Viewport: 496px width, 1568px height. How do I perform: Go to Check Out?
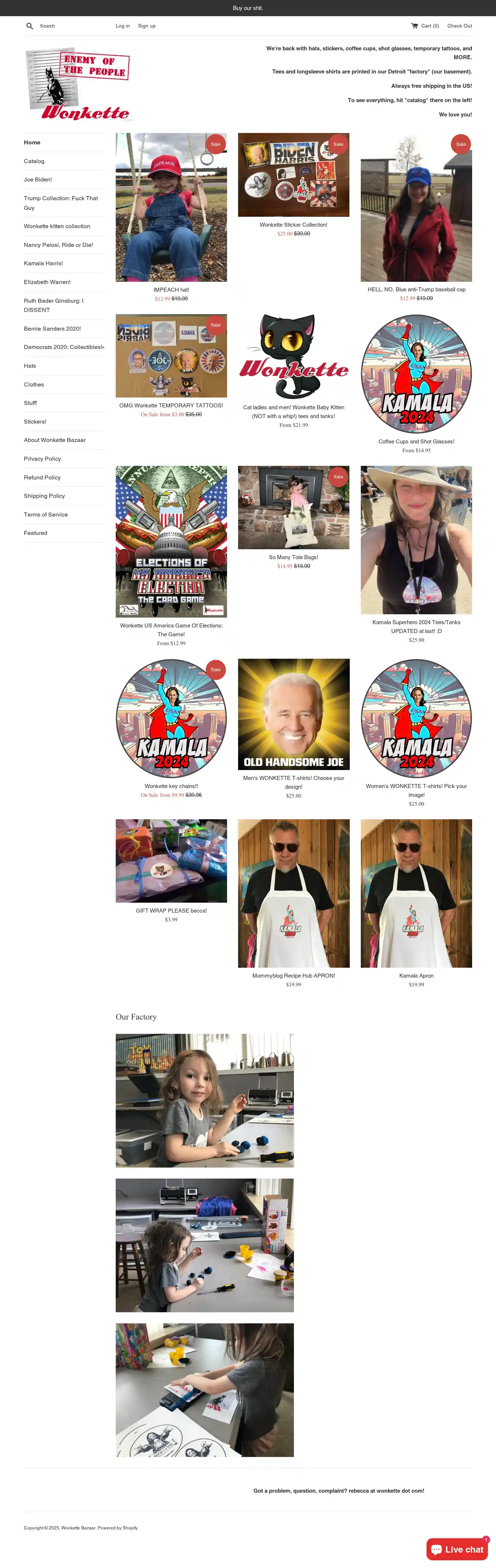pyautogui.click(x=460, y=26)
